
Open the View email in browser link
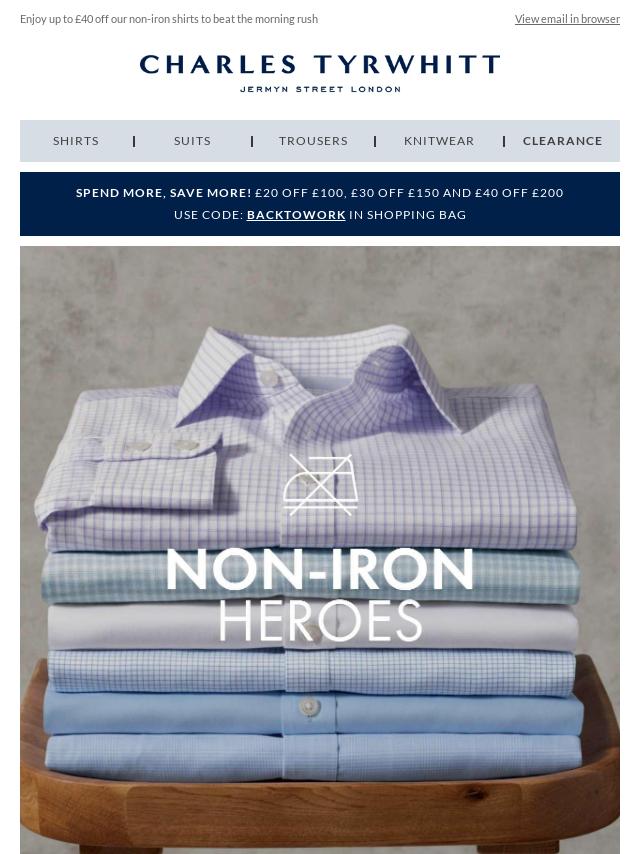pyautogui.click(x=567, y=19)
